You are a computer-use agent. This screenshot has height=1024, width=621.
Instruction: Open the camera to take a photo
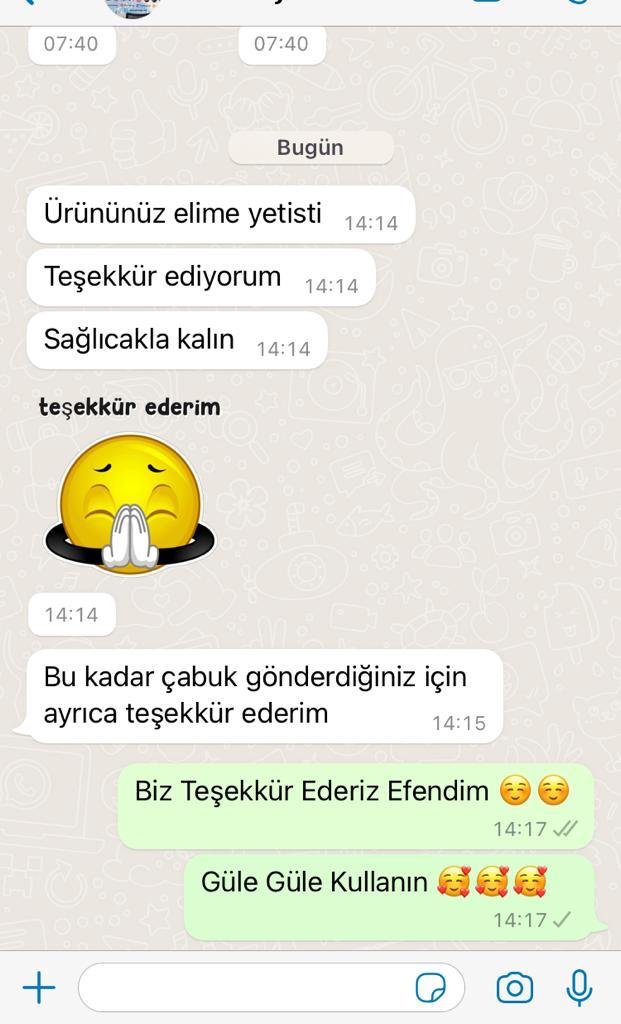(515, 987)
